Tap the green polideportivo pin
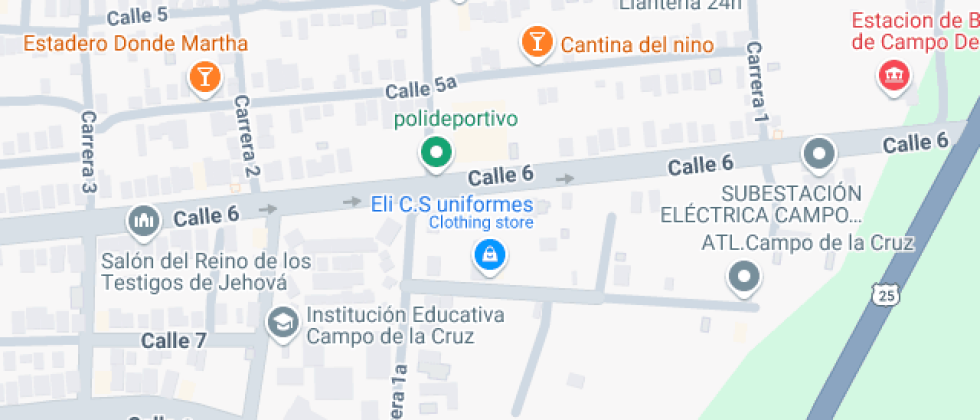 point(436,154)
